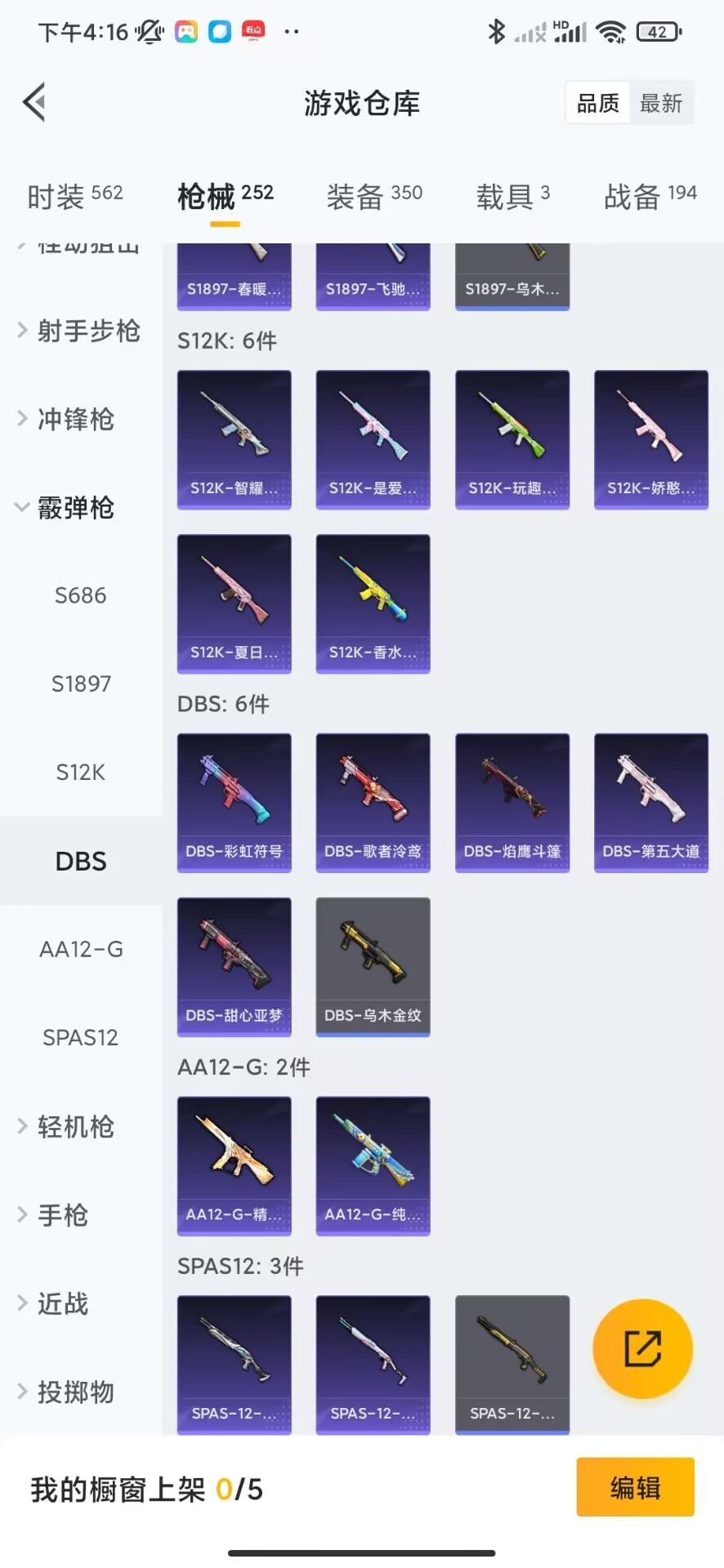Open the 载具 tab
The image size is (724, 1568).
point(512,196)
